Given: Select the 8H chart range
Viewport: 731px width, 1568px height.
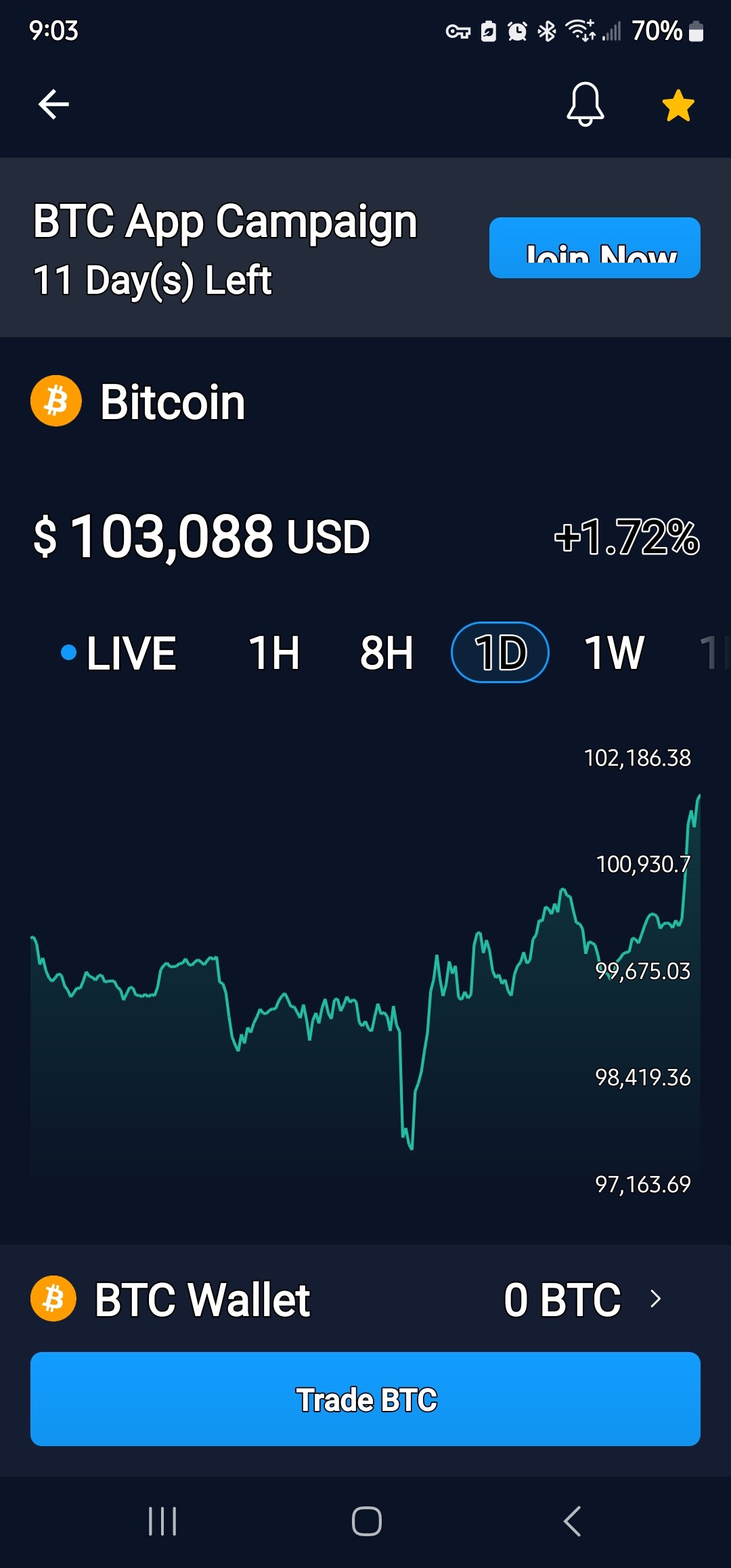Looking at the screenshot, I should (386, 653).
